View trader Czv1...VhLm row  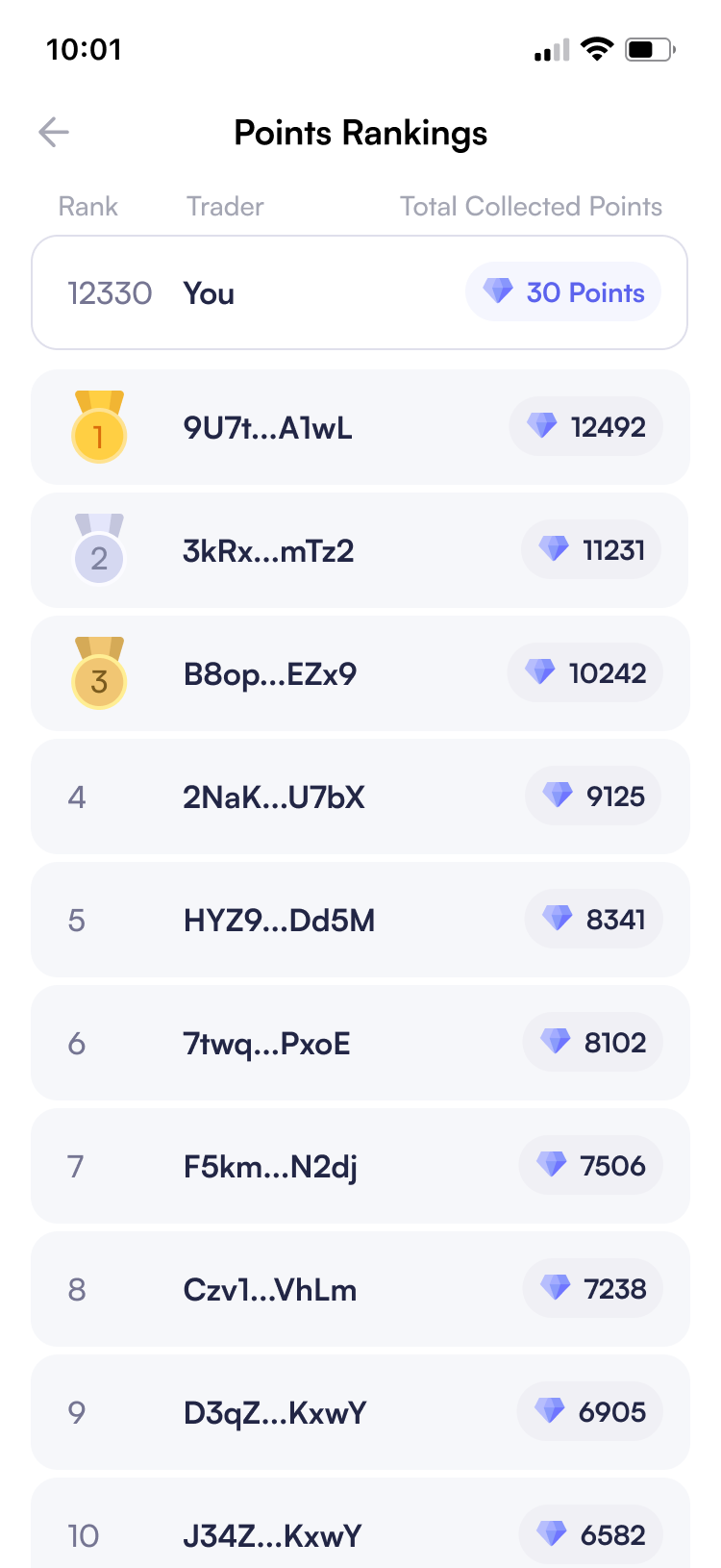pos(360,1289)
